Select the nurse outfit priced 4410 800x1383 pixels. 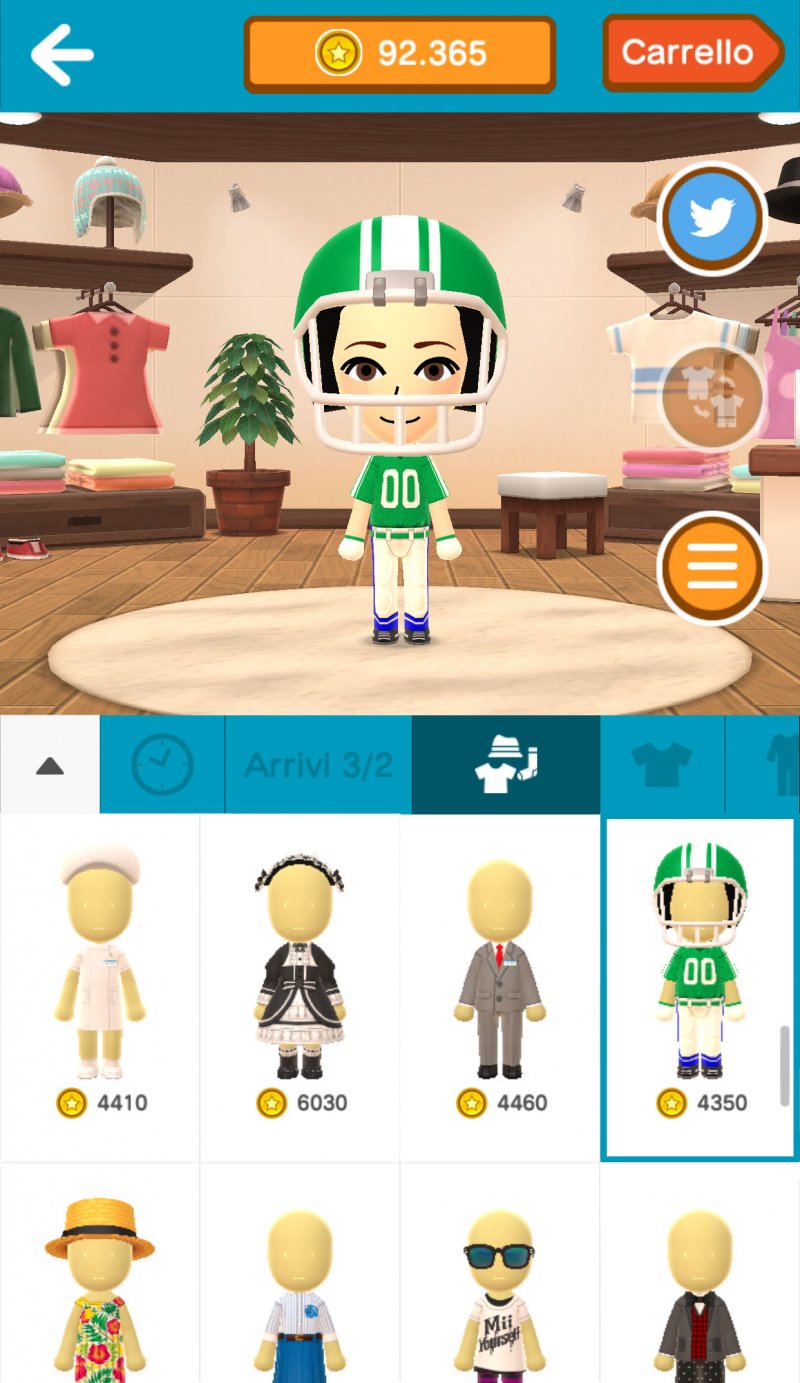point(100,960)
